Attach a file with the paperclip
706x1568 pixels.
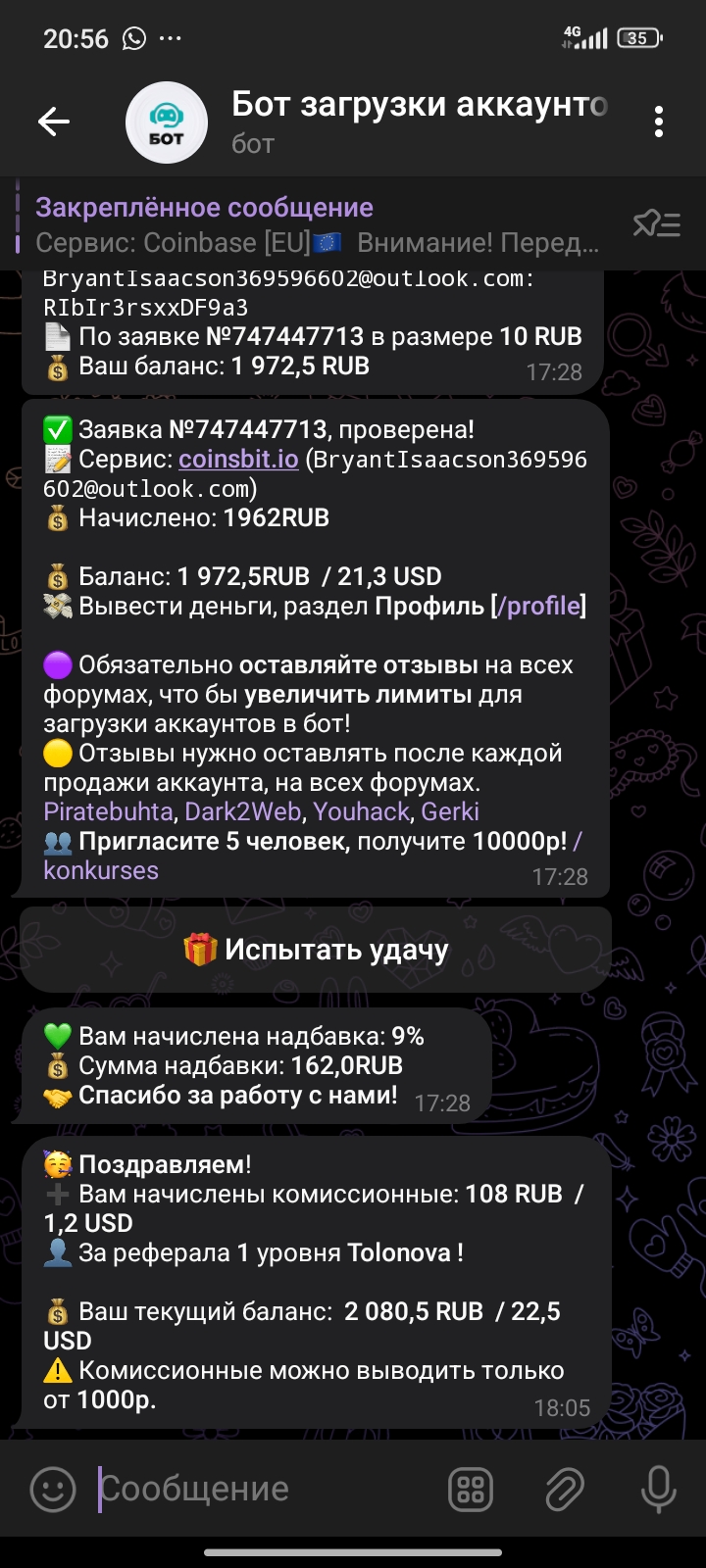[x=565, y=1490]
